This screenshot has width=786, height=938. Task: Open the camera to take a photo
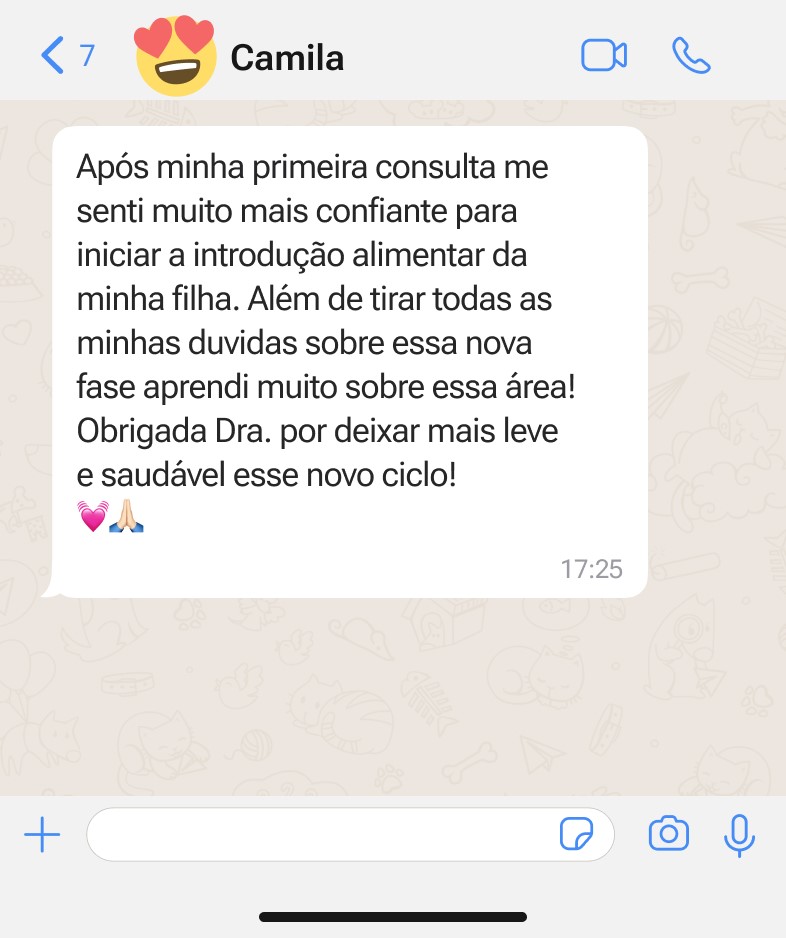point(670,834)
